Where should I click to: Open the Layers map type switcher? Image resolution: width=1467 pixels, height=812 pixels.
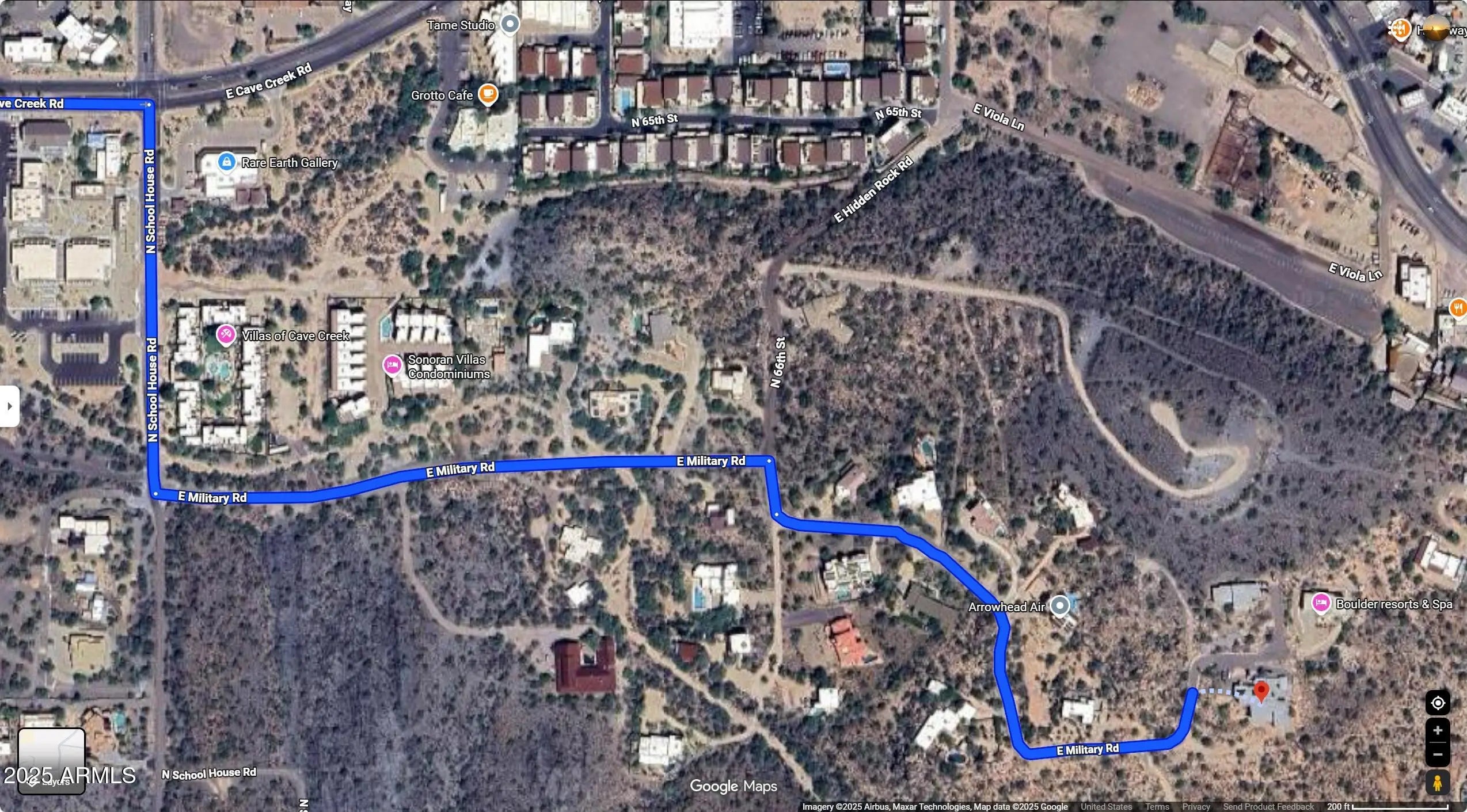(52, 760)
